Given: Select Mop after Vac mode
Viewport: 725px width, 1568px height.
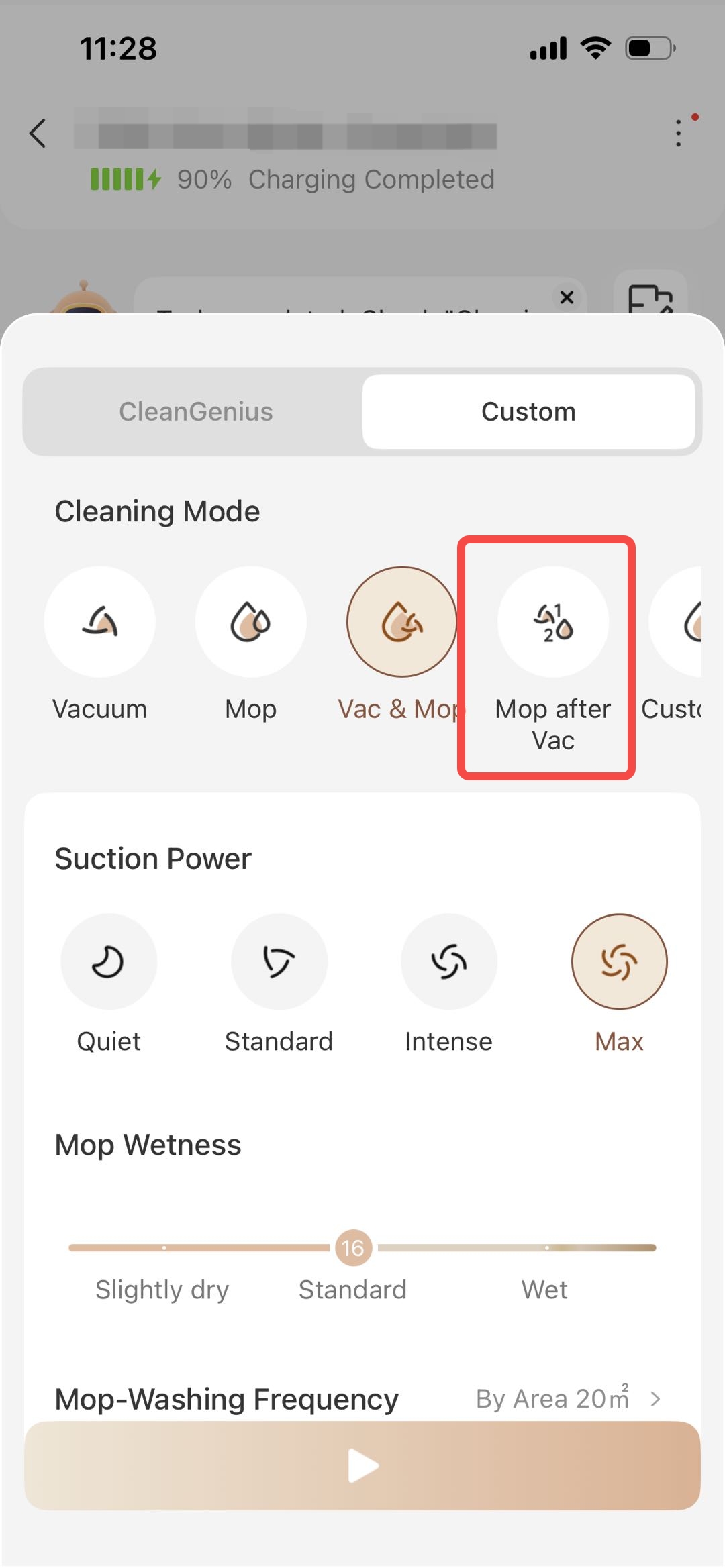Looking at the screenshot, I should (x=553, y=621).
